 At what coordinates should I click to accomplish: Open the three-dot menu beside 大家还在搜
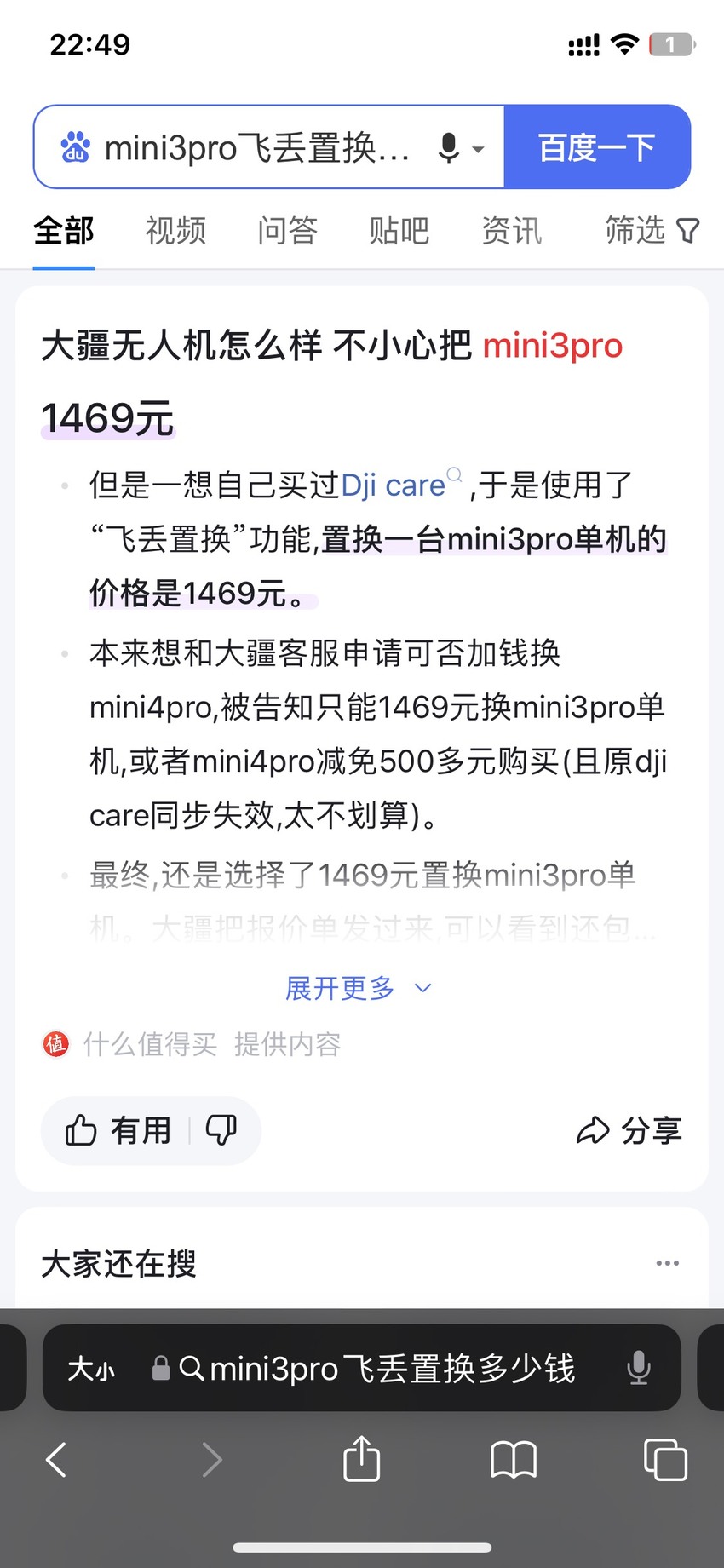point(668,1263)
